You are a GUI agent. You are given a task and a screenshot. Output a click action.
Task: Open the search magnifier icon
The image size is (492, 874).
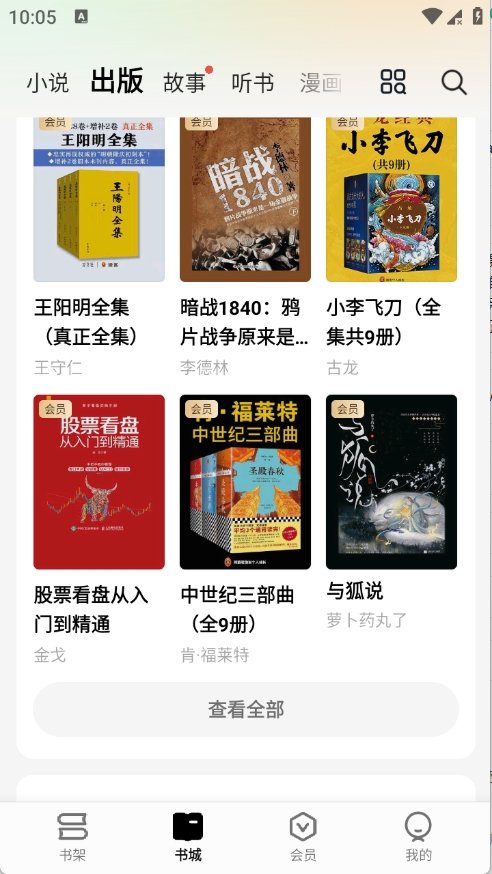click(454, 82)
